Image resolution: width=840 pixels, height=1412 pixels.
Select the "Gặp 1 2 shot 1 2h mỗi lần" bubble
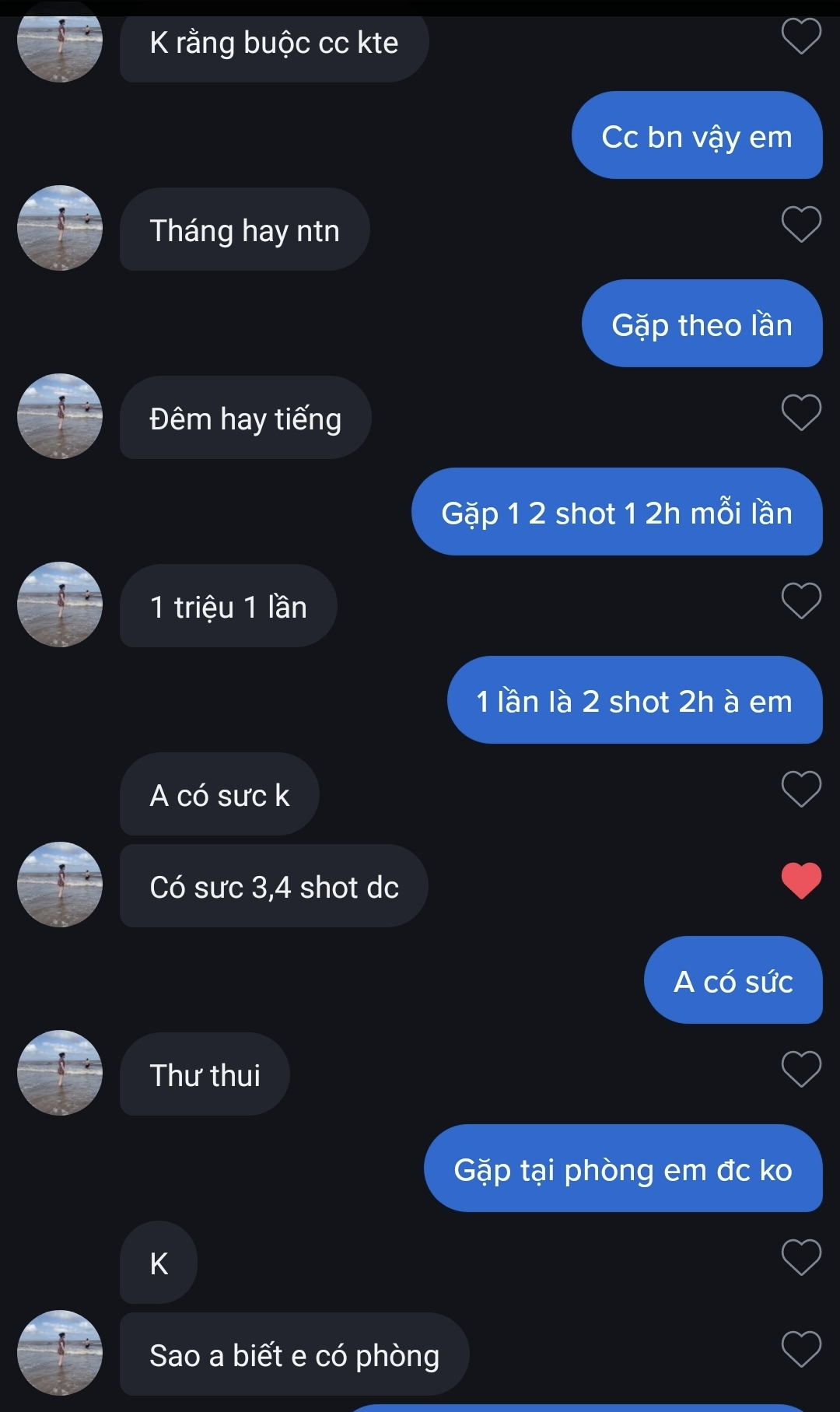click(617, 513)
